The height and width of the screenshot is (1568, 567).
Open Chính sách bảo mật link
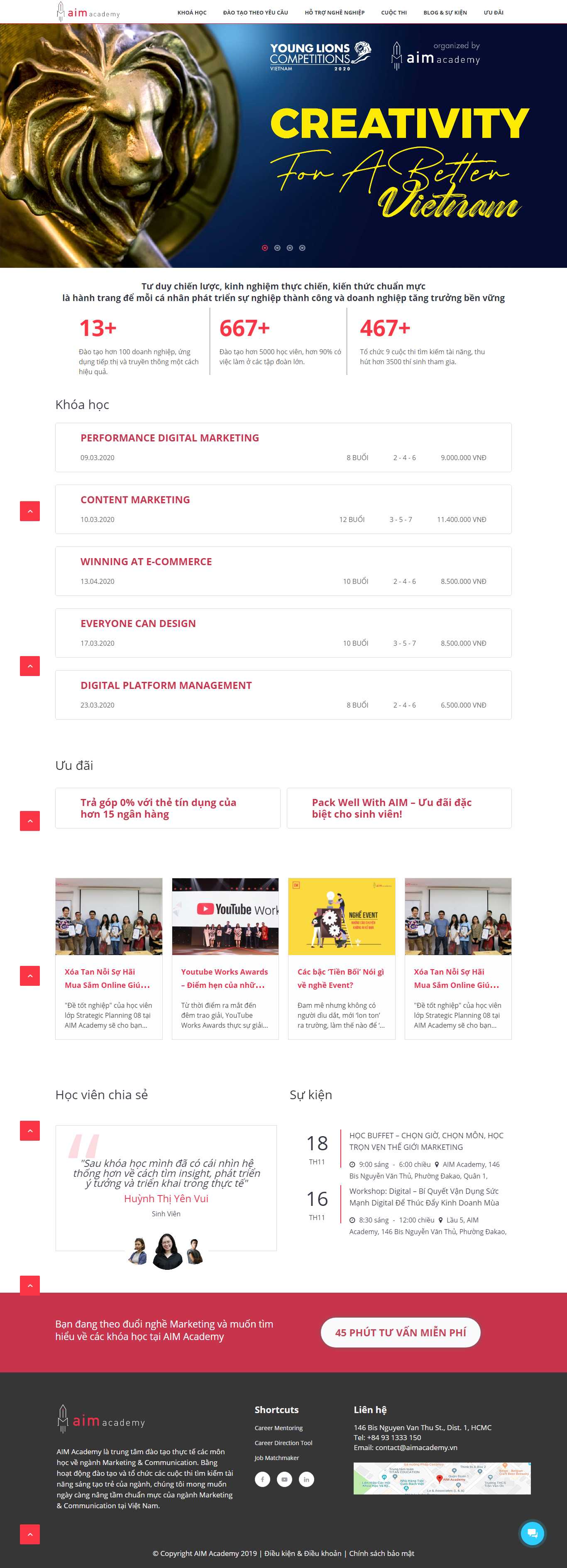coord(381,1553)
